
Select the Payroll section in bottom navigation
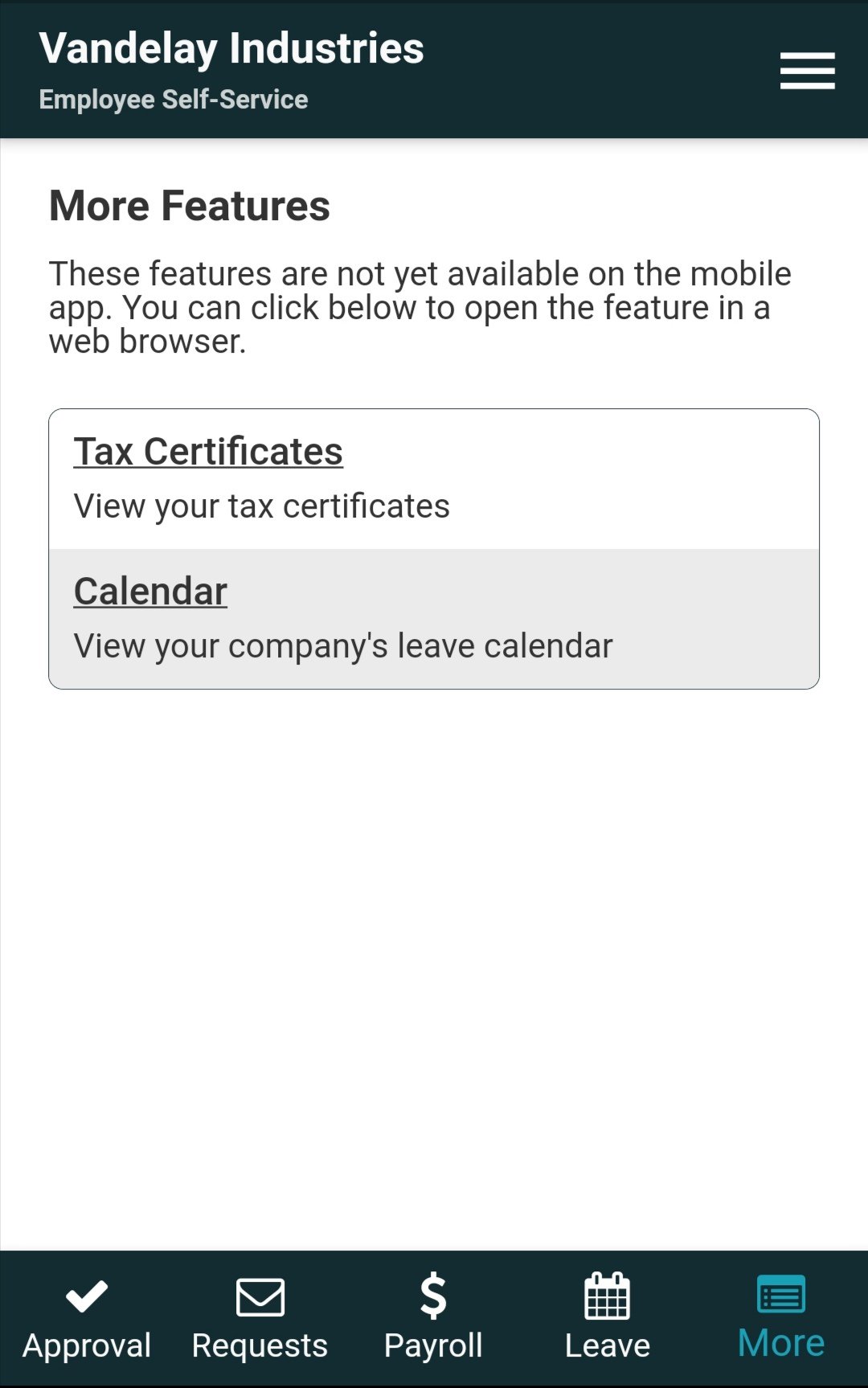click(x=433, y=1318)
